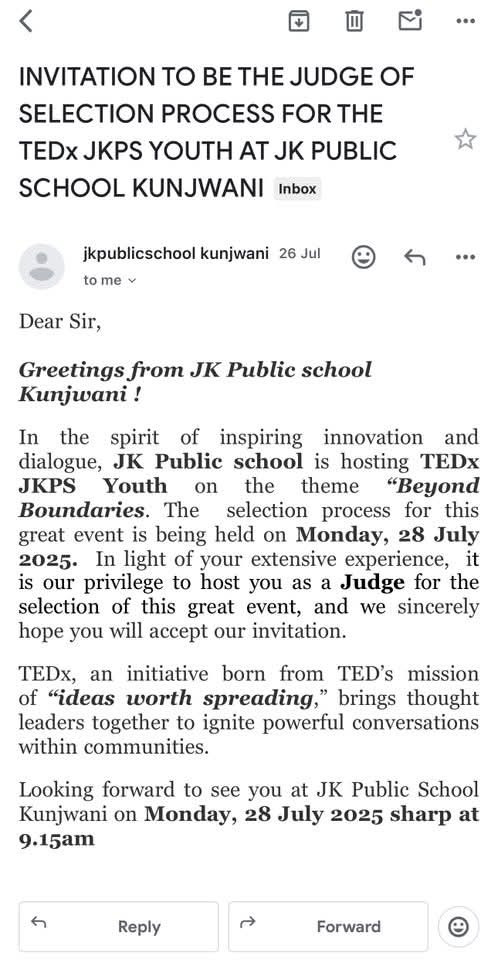Tap the reply arrow beside the sender name
Viewport: 498px width, 960px height.
pyautogui.click(x=415, y=257)
